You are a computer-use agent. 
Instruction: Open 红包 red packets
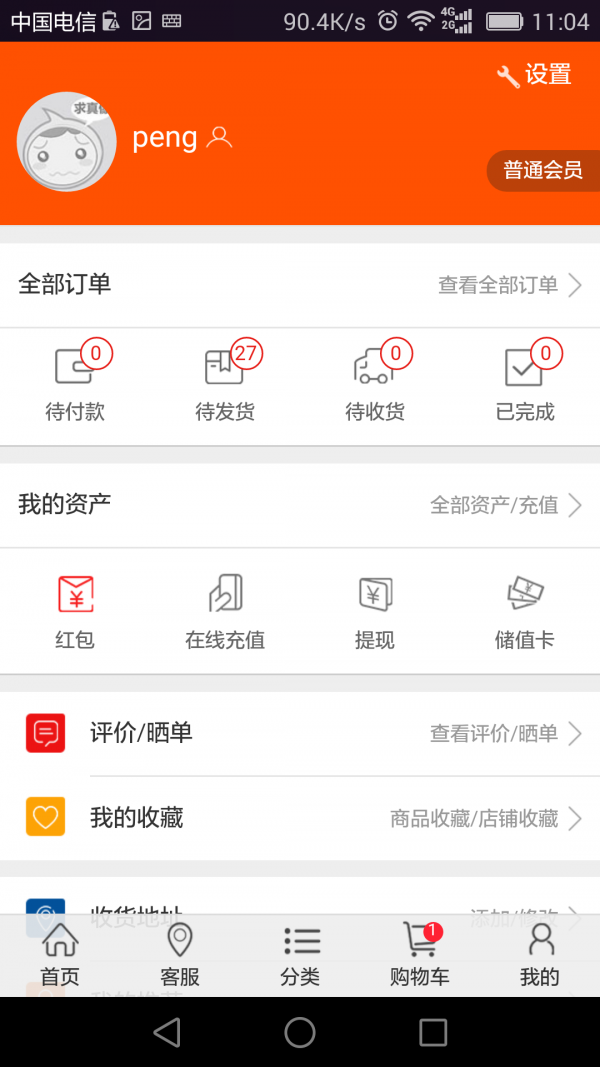(75, 612)
